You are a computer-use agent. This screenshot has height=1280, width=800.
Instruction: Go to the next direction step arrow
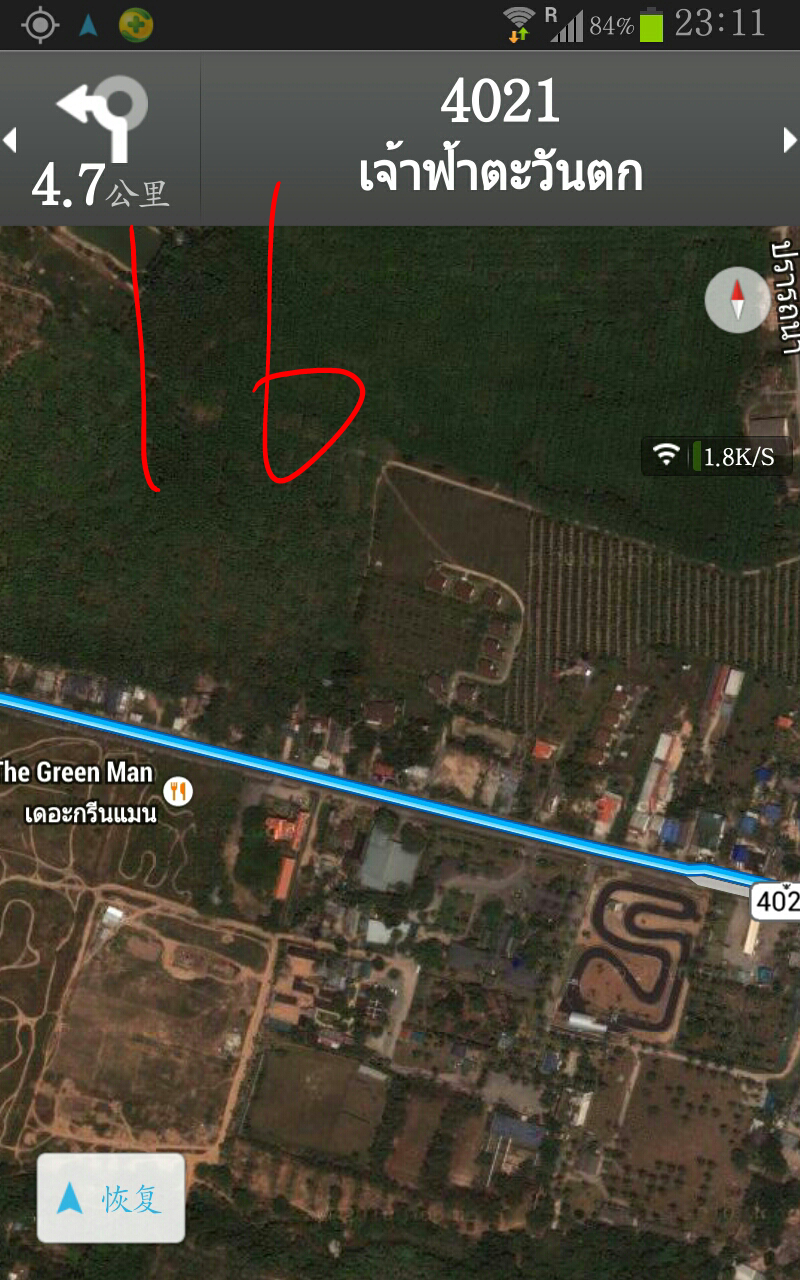(790, 140)
